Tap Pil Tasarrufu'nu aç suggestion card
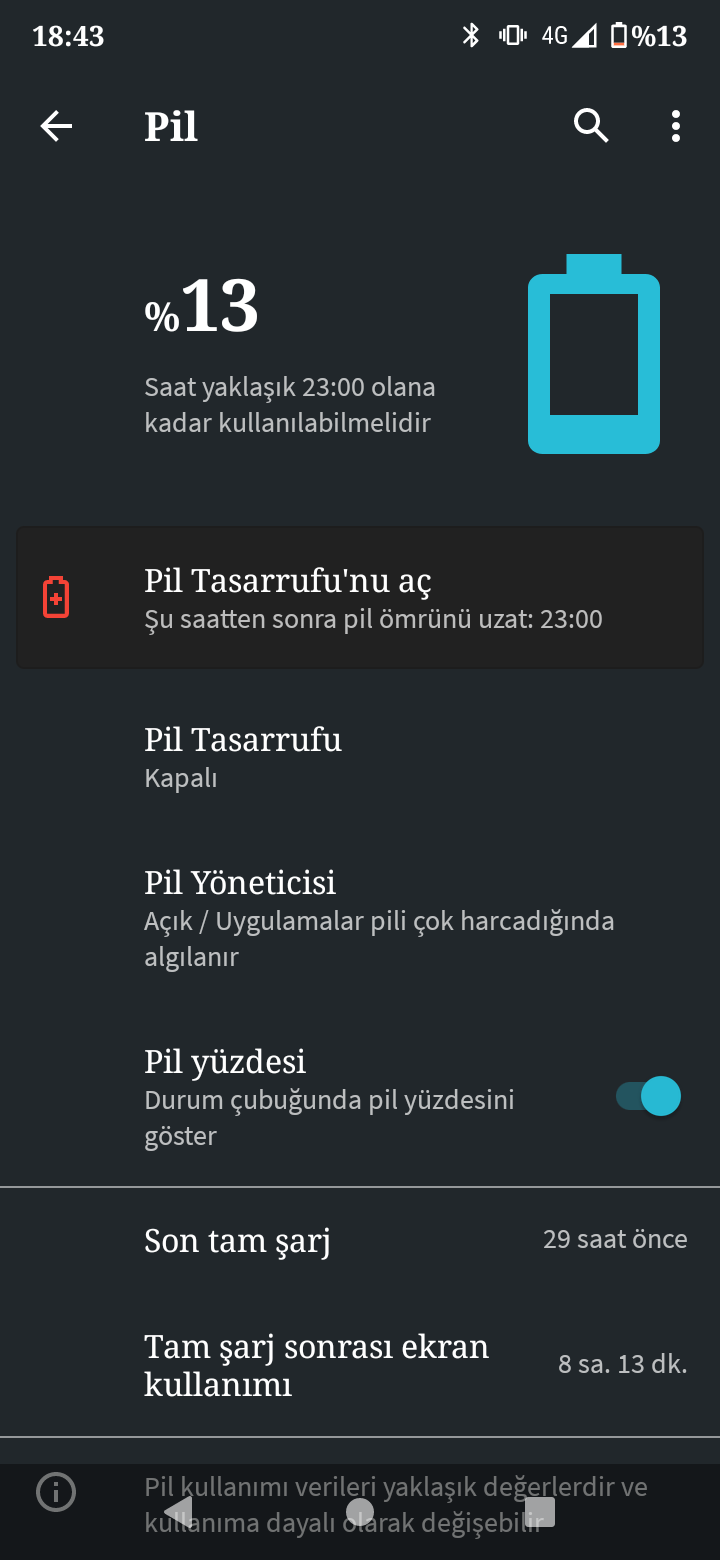 coord(360,597)
